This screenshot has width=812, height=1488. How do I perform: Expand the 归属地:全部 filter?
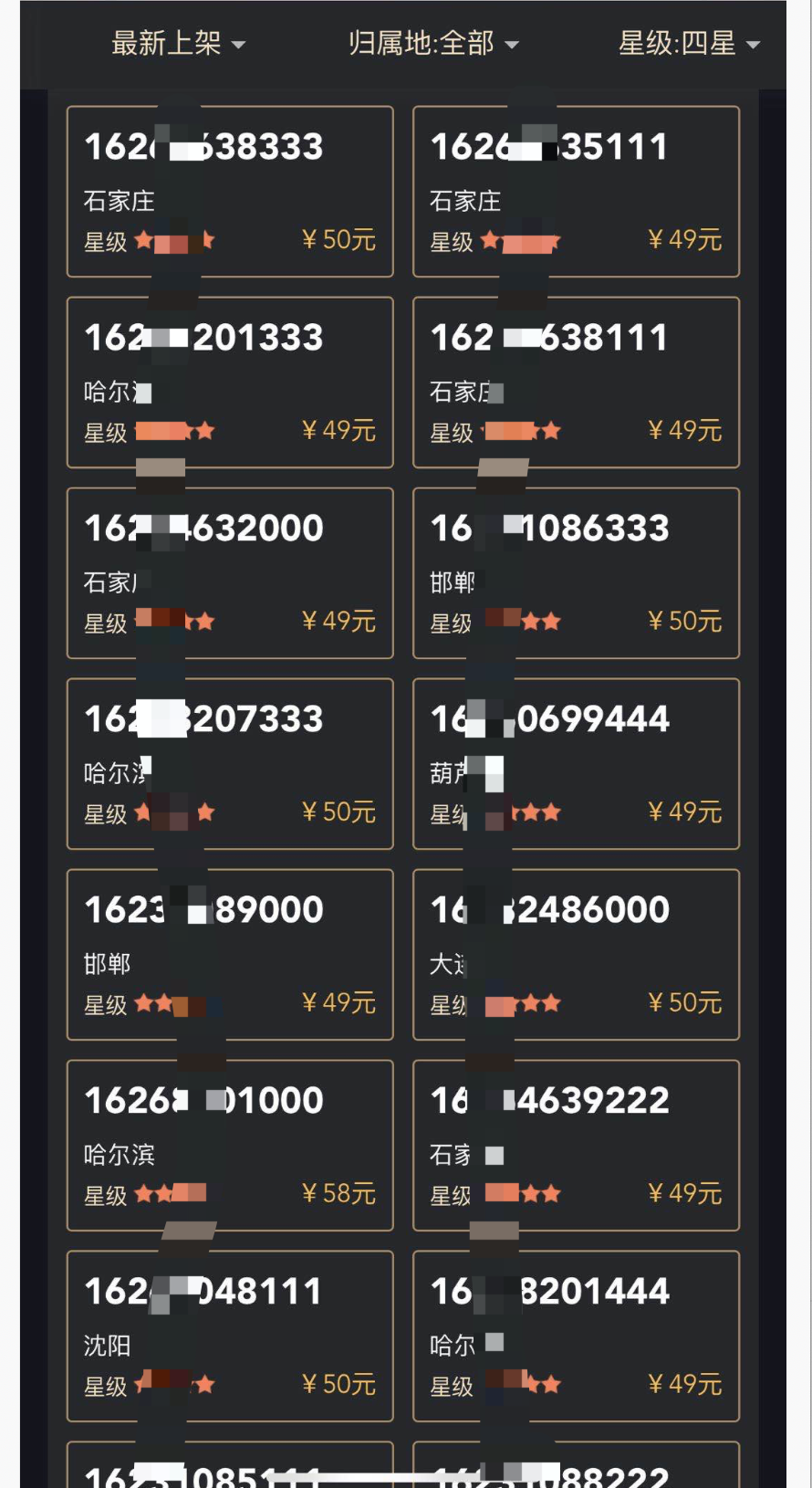(x=432, y=43)
